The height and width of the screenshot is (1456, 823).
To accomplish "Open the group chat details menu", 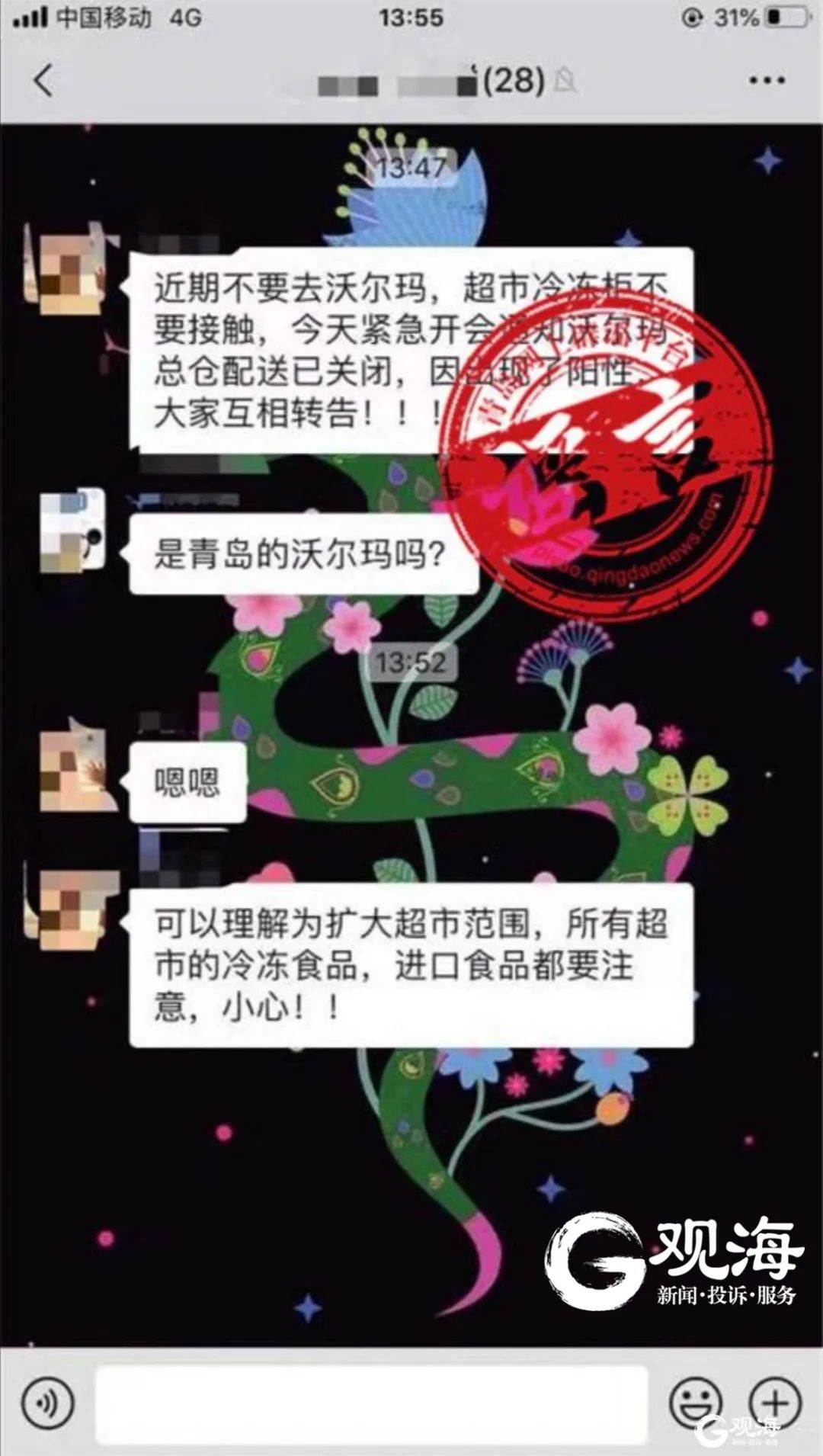I will pos(766,80).
